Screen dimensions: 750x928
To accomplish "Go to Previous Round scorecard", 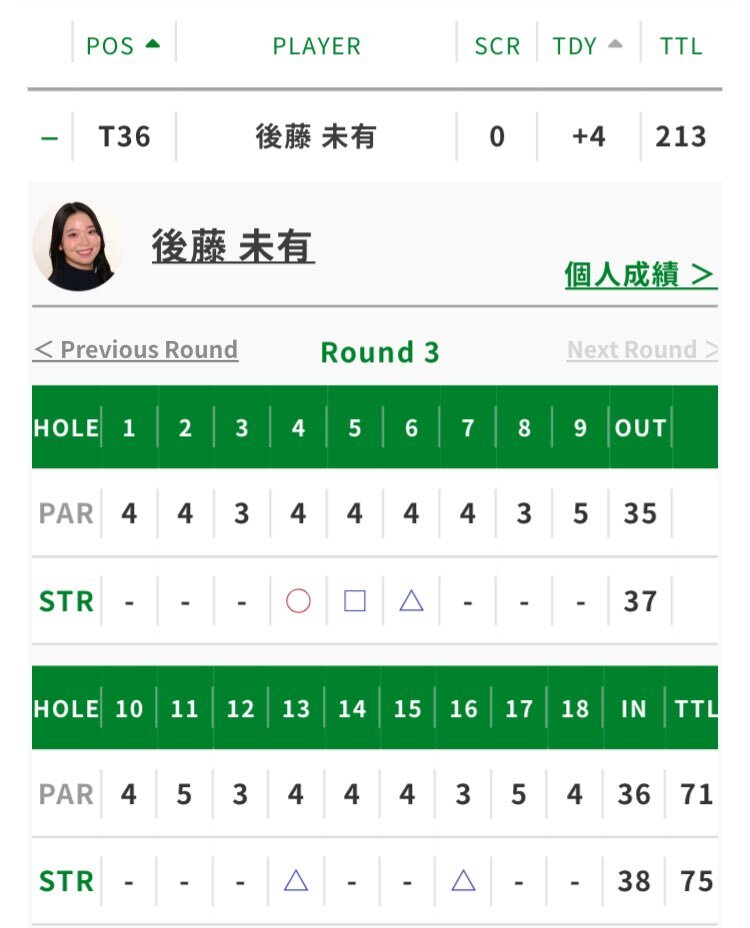I will (x=136, y=350).
